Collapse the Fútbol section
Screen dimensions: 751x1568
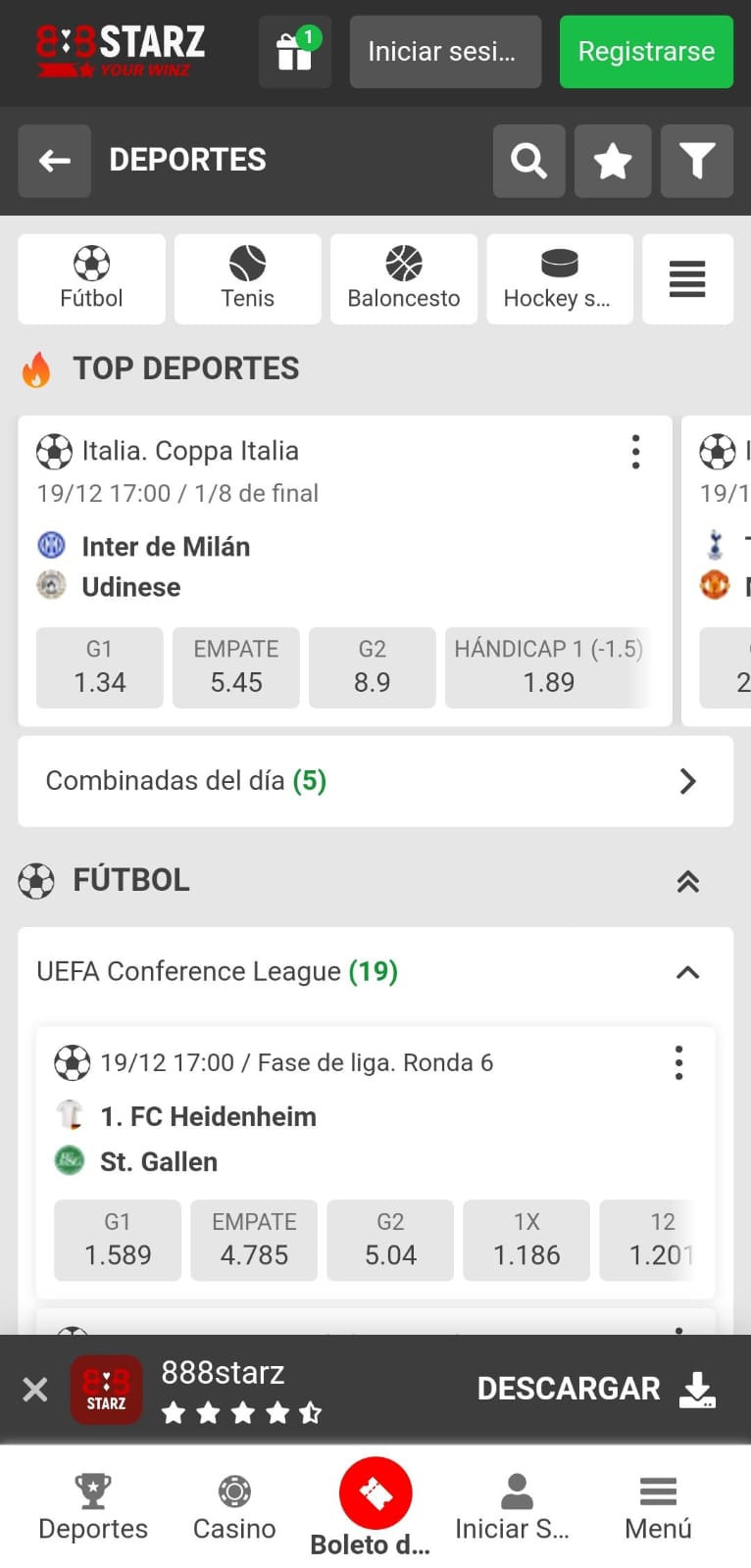pyautogui.click(x=688, y=881)
